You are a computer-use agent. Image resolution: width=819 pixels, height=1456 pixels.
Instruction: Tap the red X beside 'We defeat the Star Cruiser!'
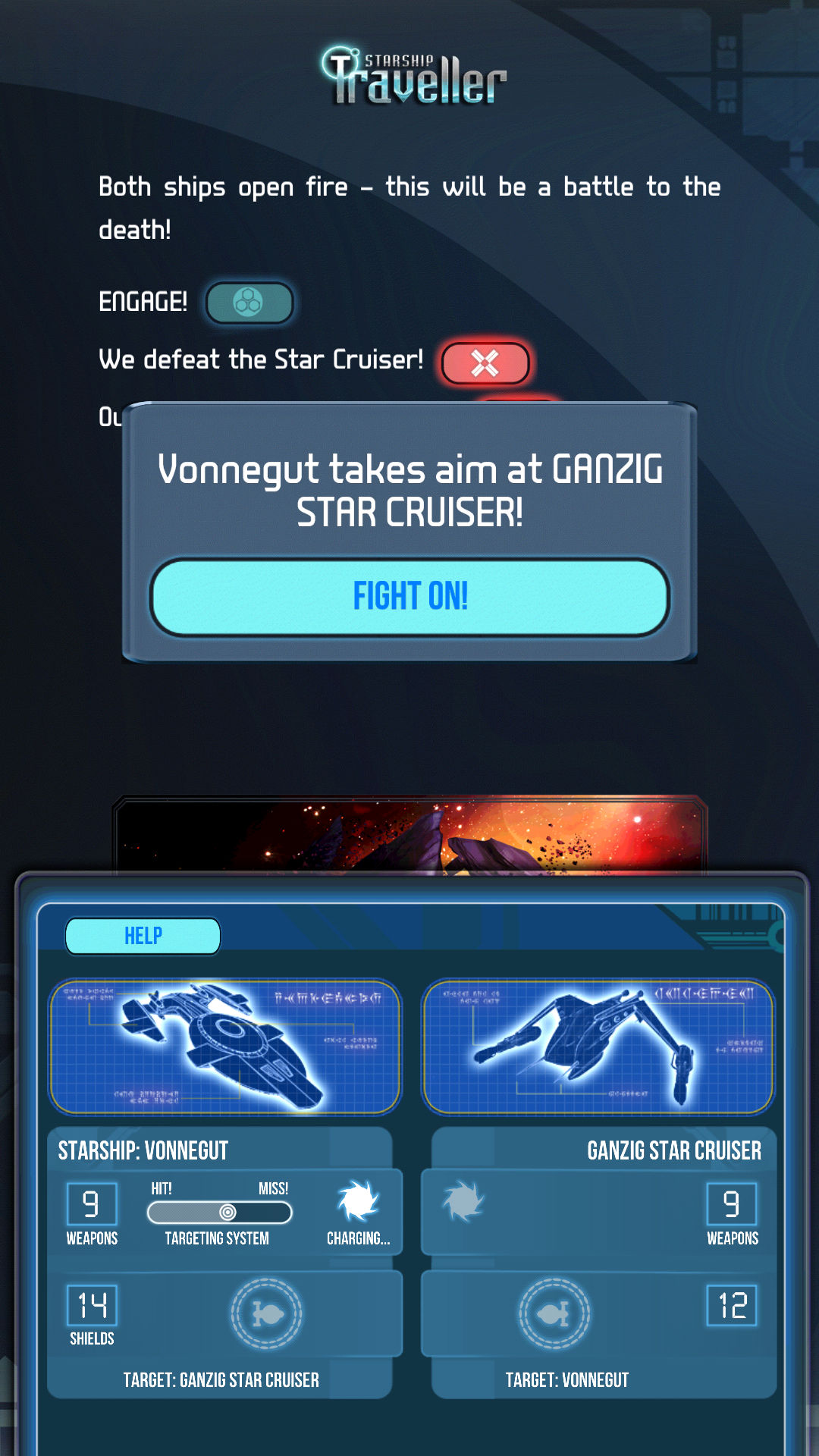(485, 363)
